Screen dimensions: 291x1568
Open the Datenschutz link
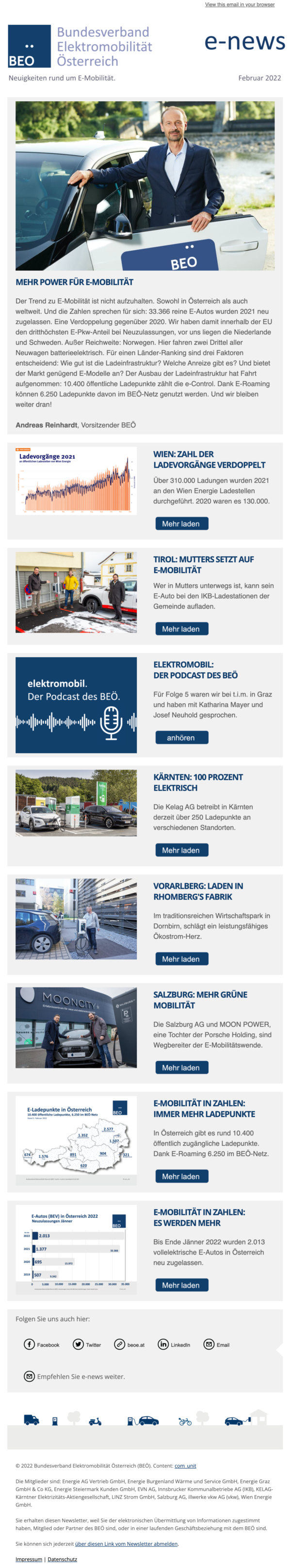62,1559
